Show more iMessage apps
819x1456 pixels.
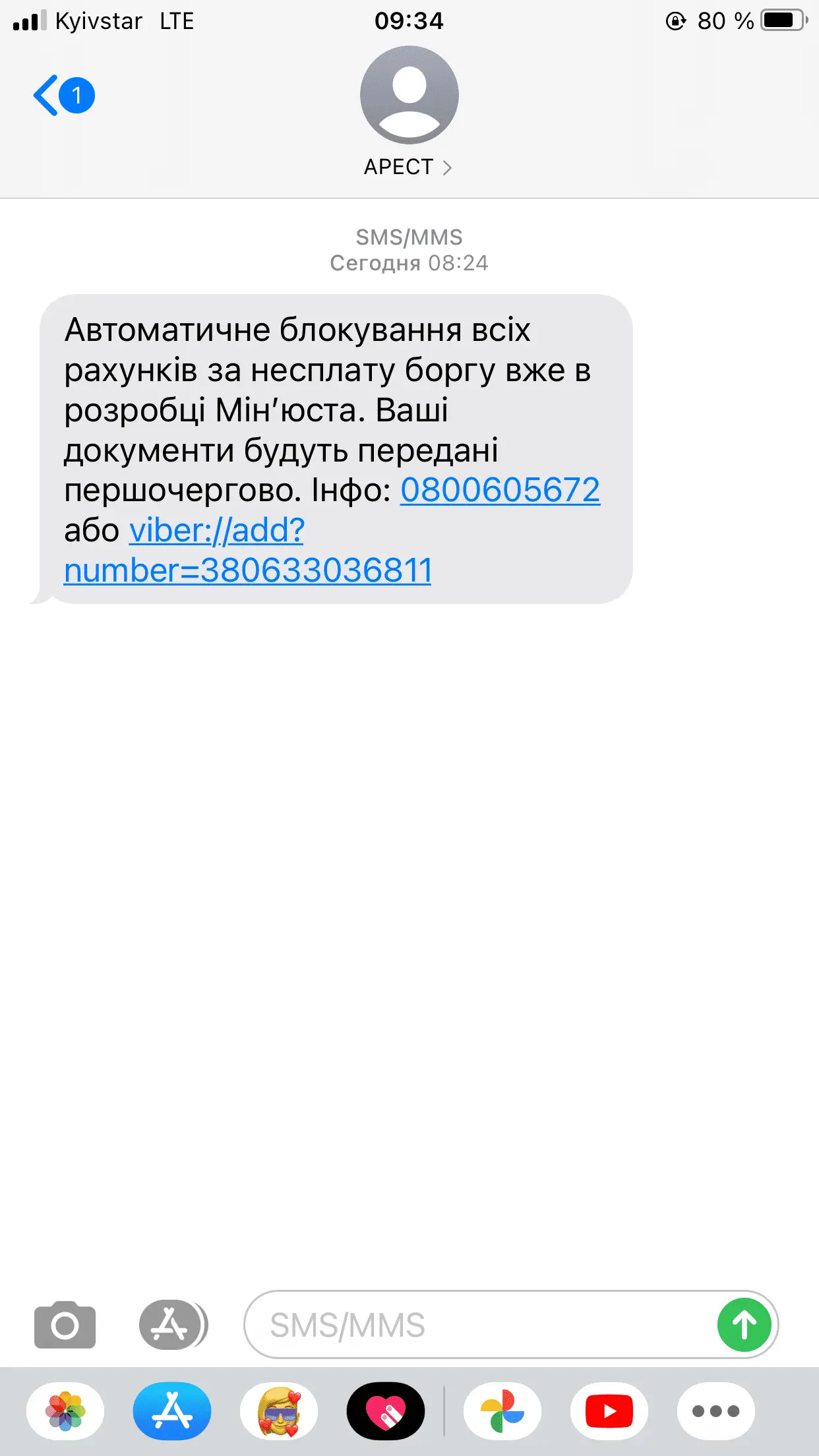point(715,1411)
